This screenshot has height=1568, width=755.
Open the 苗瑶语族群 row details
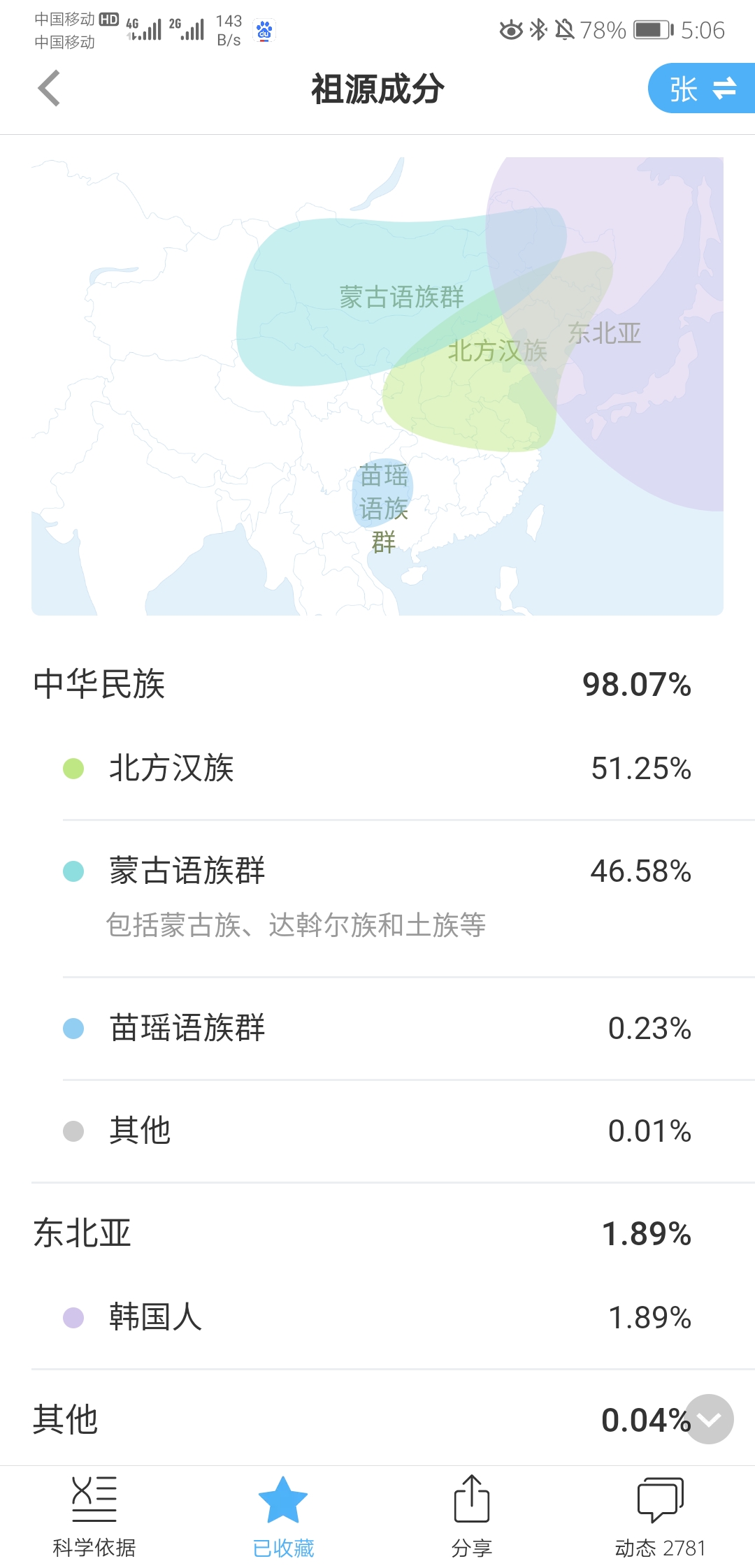coord(377,1029)
